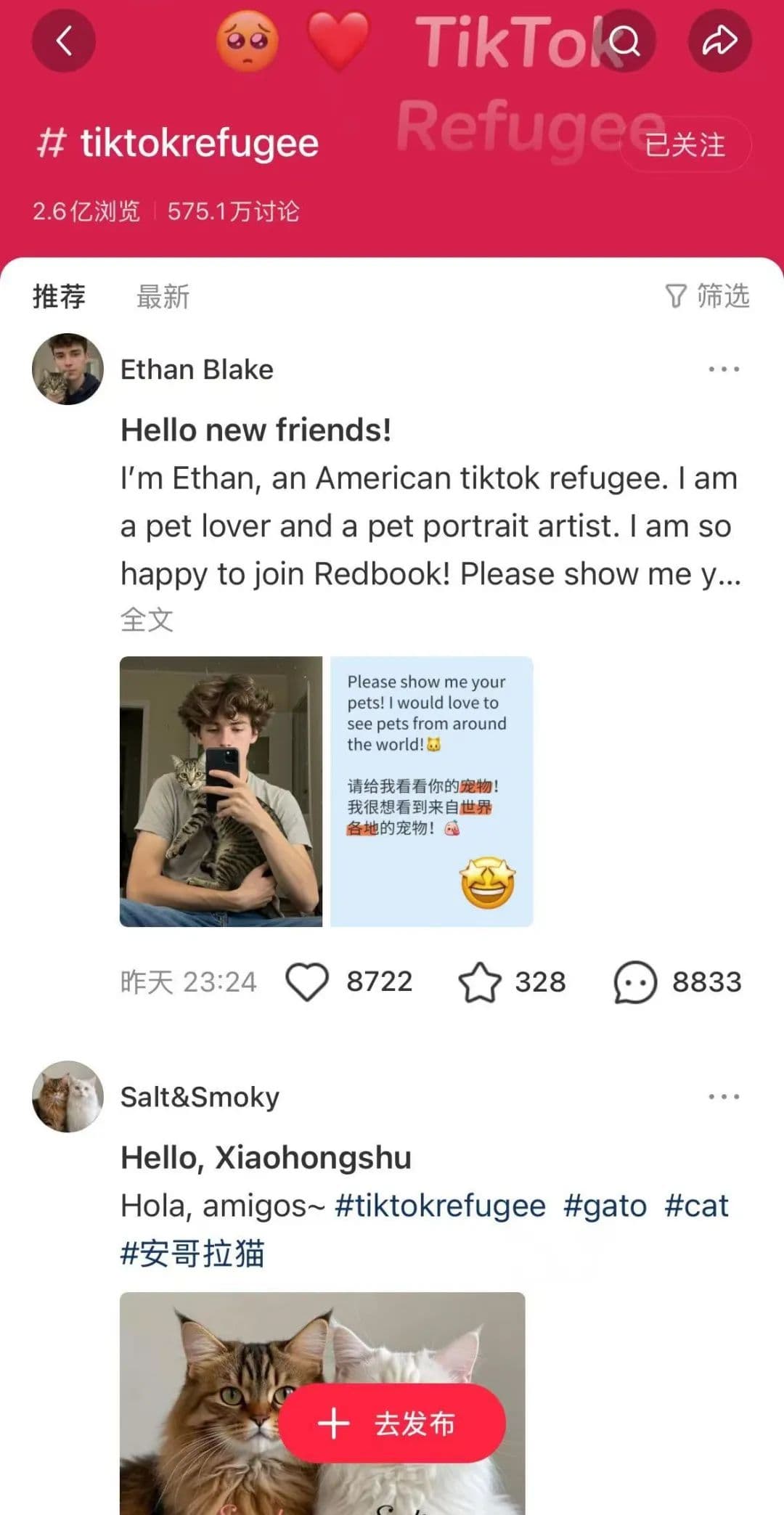Tap 去发布 to create a post
The image size is (784, 1515).
392,1423
